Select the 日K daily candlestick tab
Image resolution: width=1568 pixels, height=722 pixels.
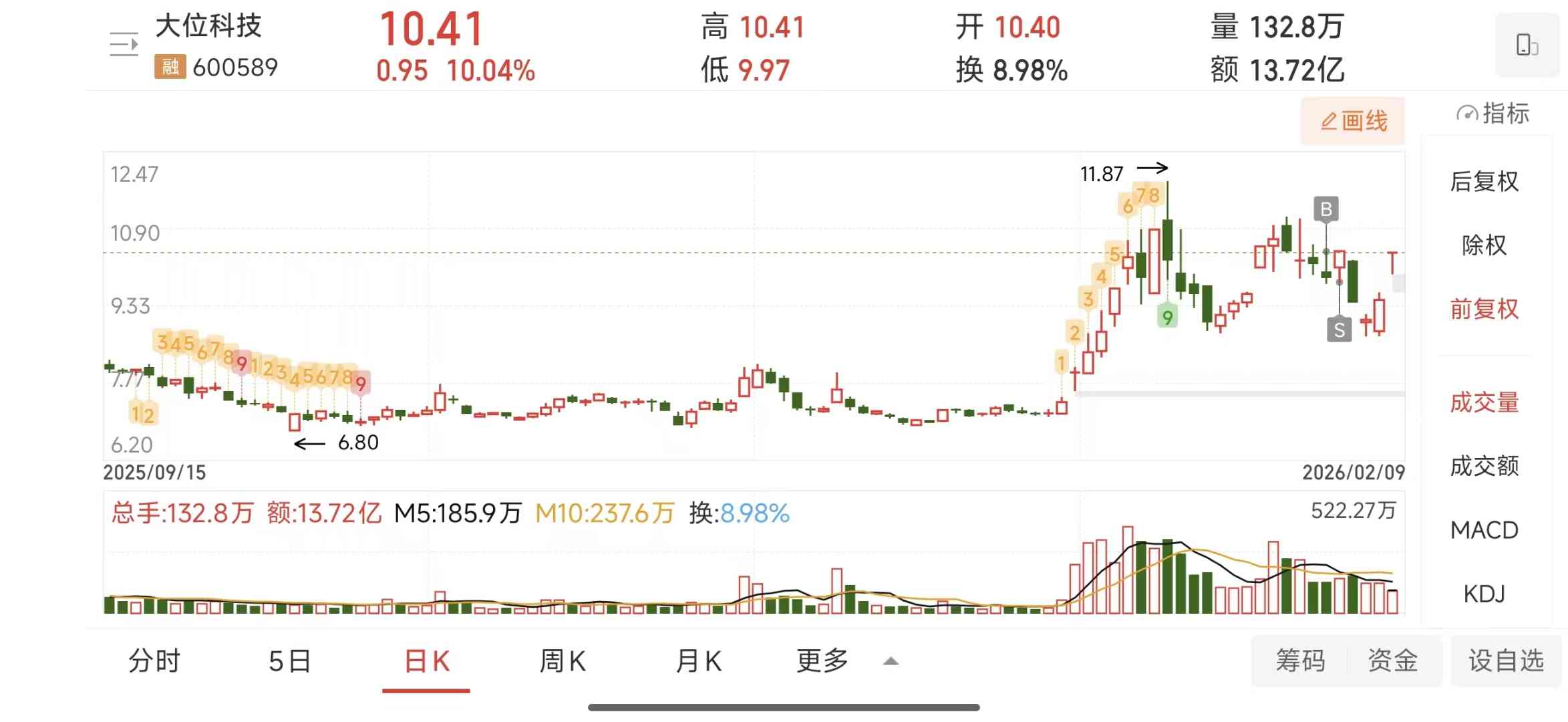point(427,661)
